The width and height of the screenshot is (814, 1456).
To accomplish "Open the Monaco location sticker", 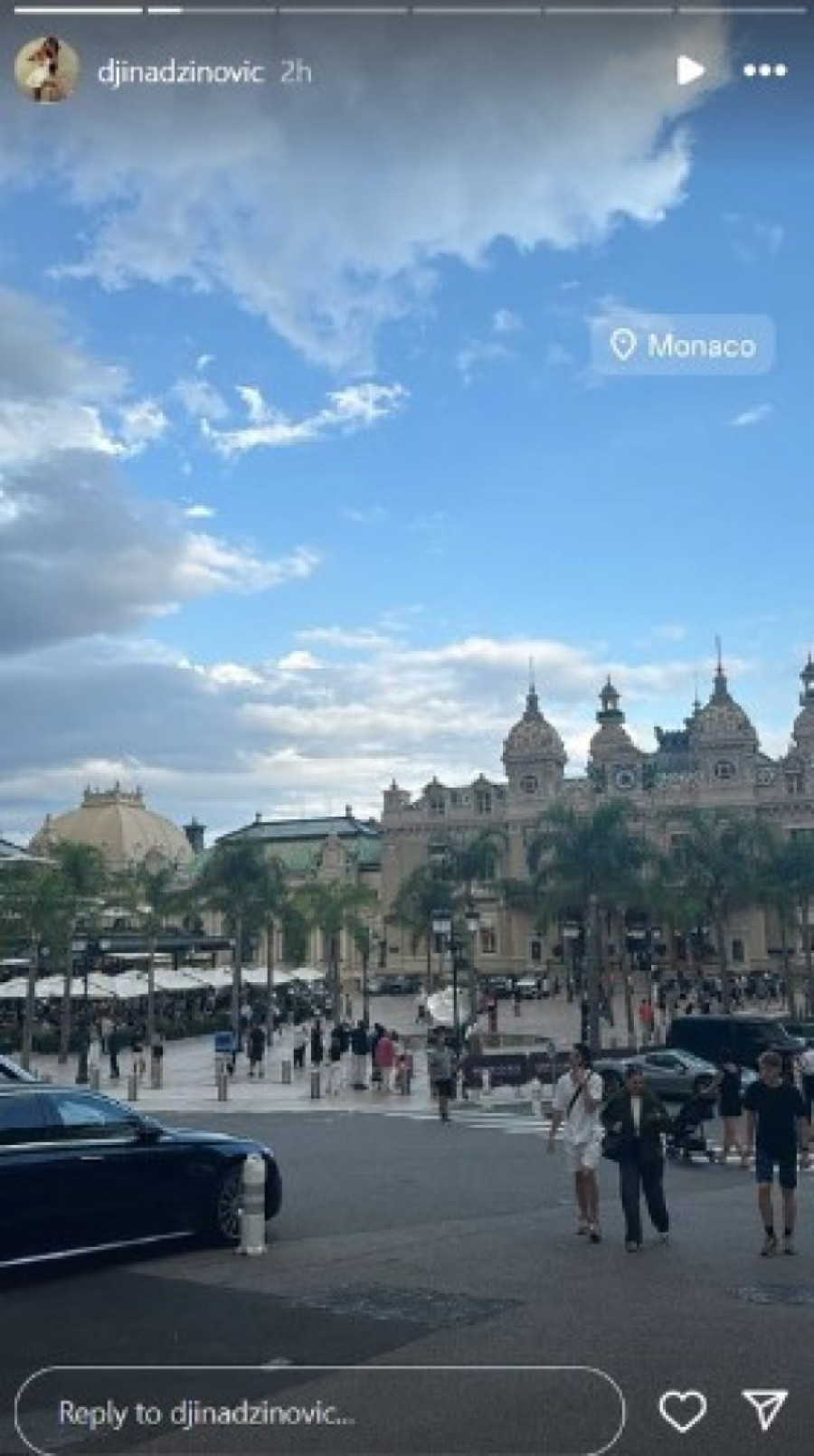I will 683,345.
